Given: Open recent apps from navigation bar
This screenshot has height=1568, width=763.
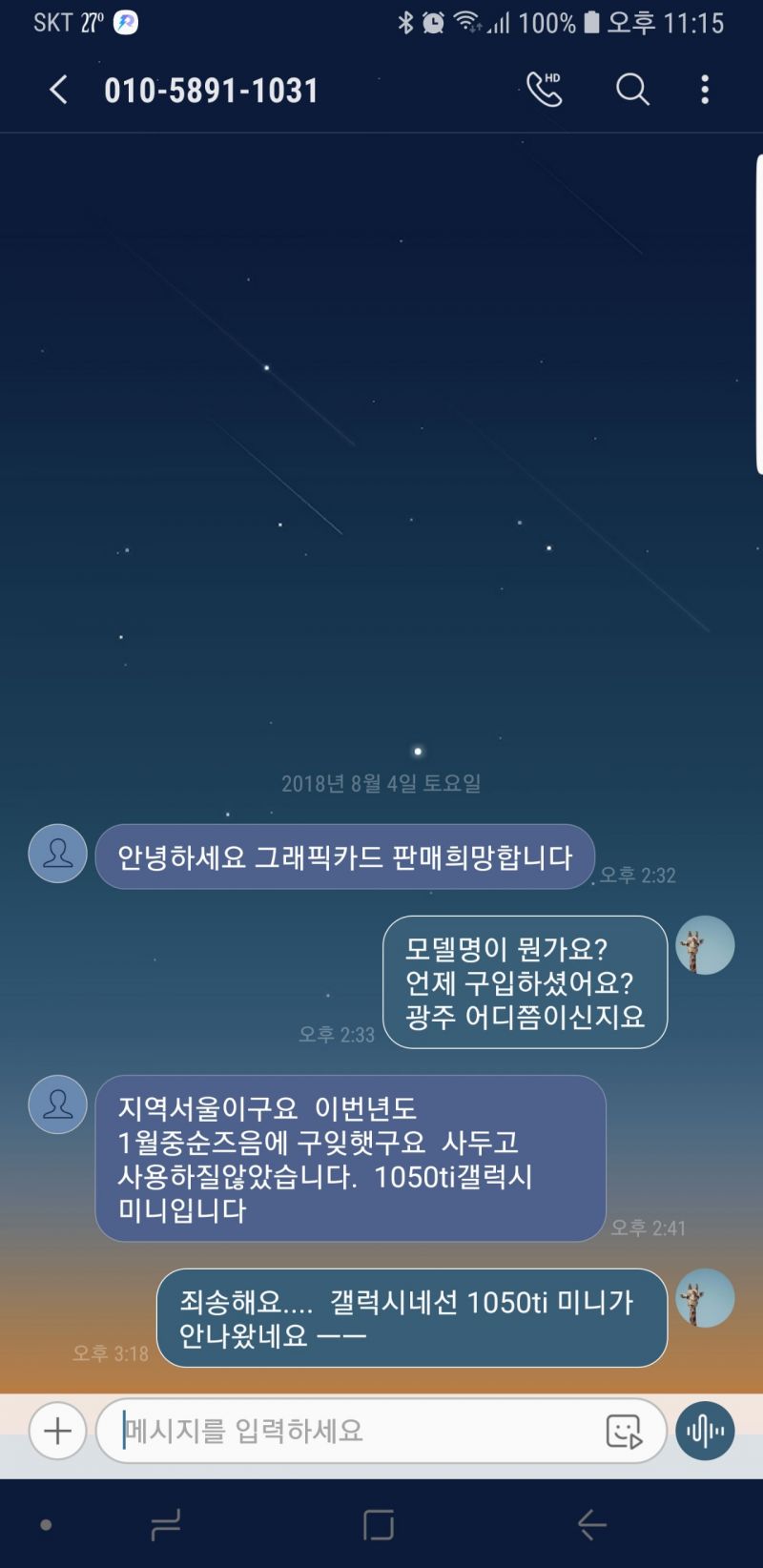Looking at the screenshot, I should tap(166, 1525).
